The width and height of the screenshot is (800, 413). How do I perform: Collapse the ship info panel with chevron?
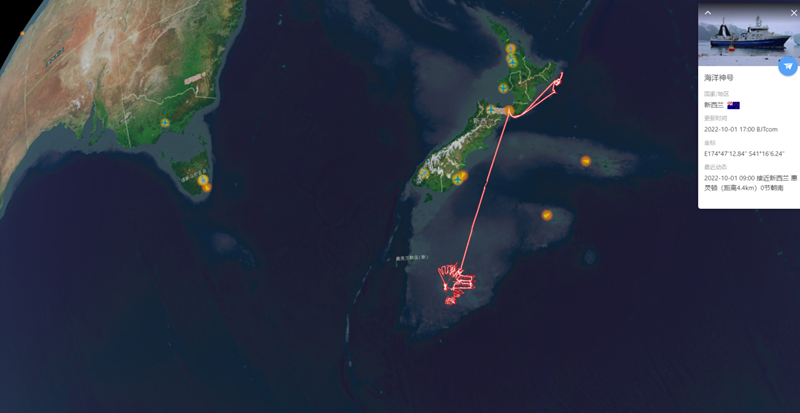coord(708,12)
